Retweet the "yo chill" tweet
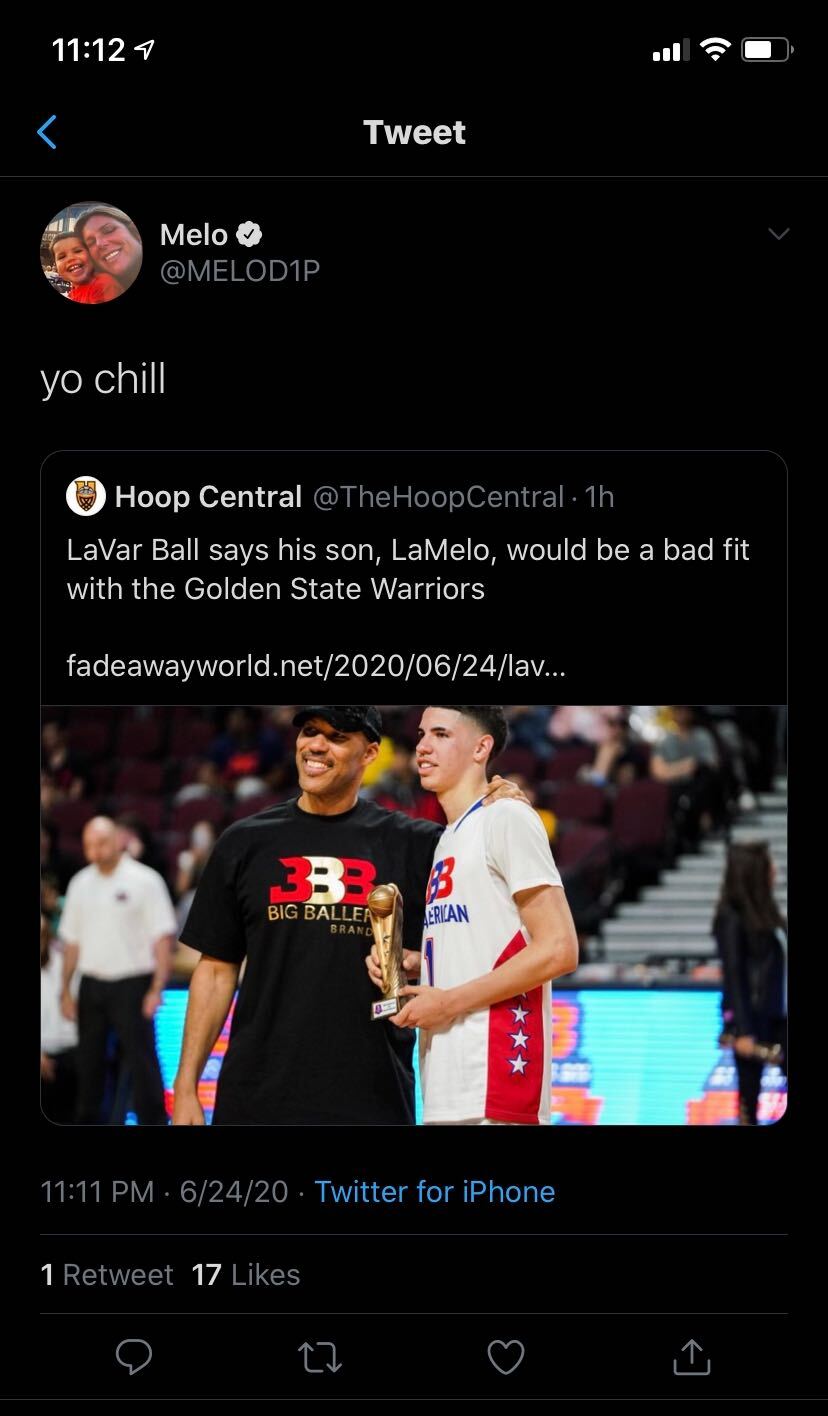This screenshot has width=828, height=1416. pyautogui.click(x=320, y=1356)
